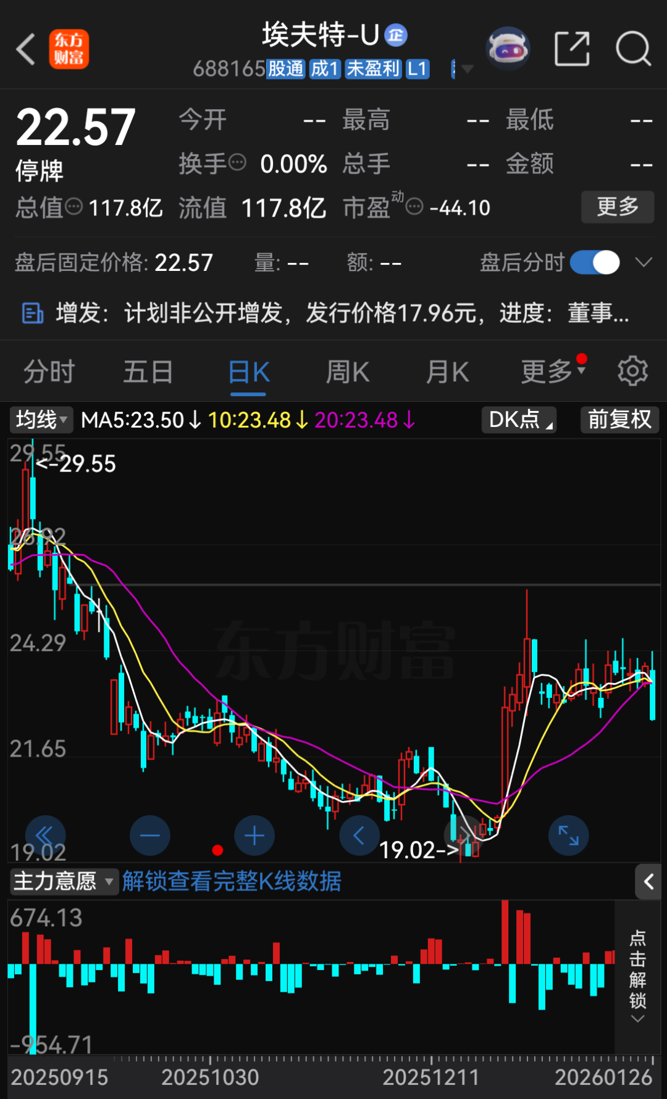
Task: Open the robot assistant icon
Action: click(508, 47)
